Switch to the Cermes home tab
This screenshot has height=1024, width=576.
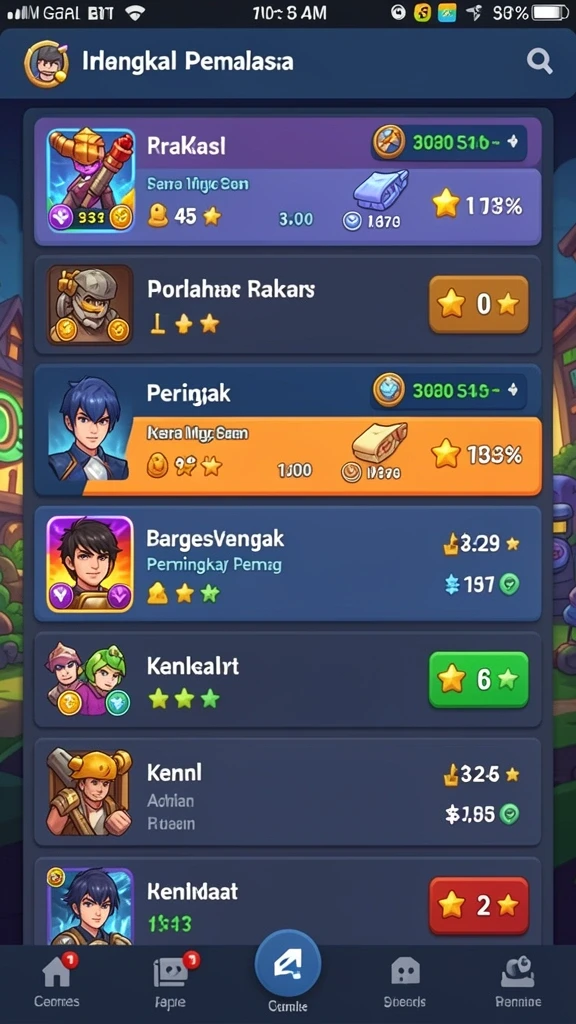pyautogui.click(x=57, y=981)
